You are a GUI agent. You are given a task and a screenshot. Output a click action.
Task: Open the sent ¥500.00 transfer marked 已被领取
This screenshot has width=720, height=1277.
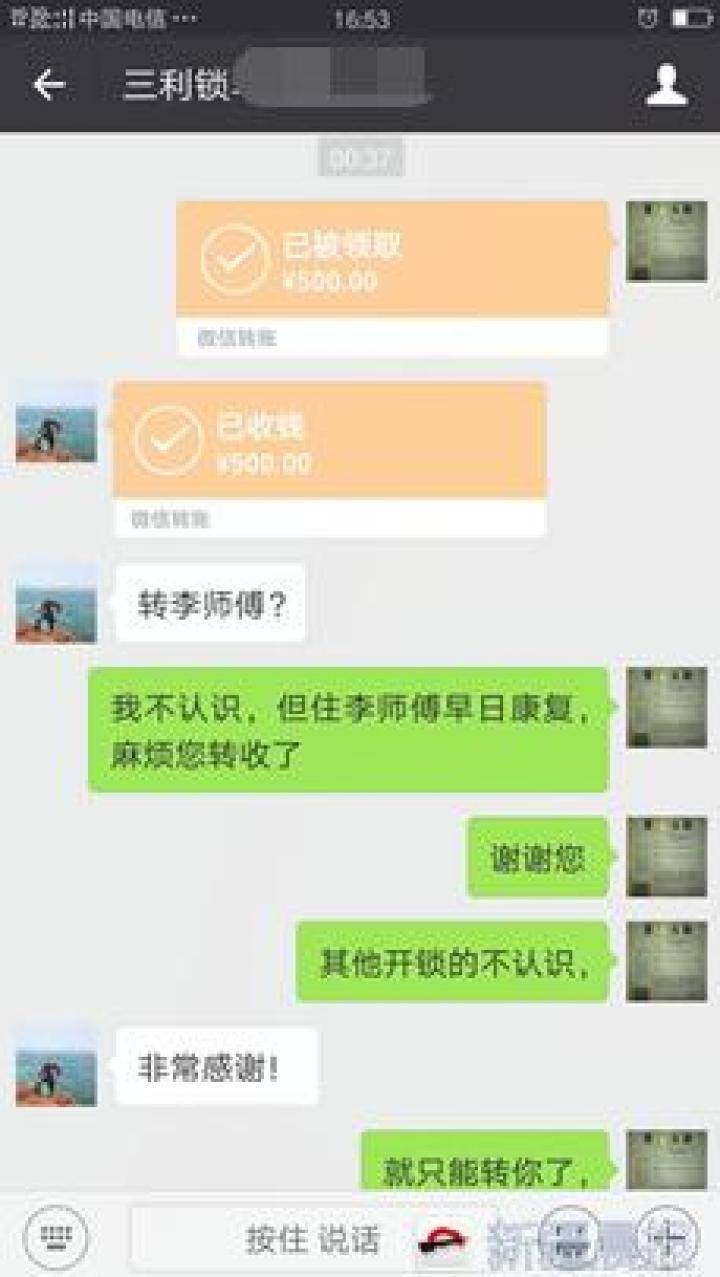pyautogui.click(x=392, y=262)
